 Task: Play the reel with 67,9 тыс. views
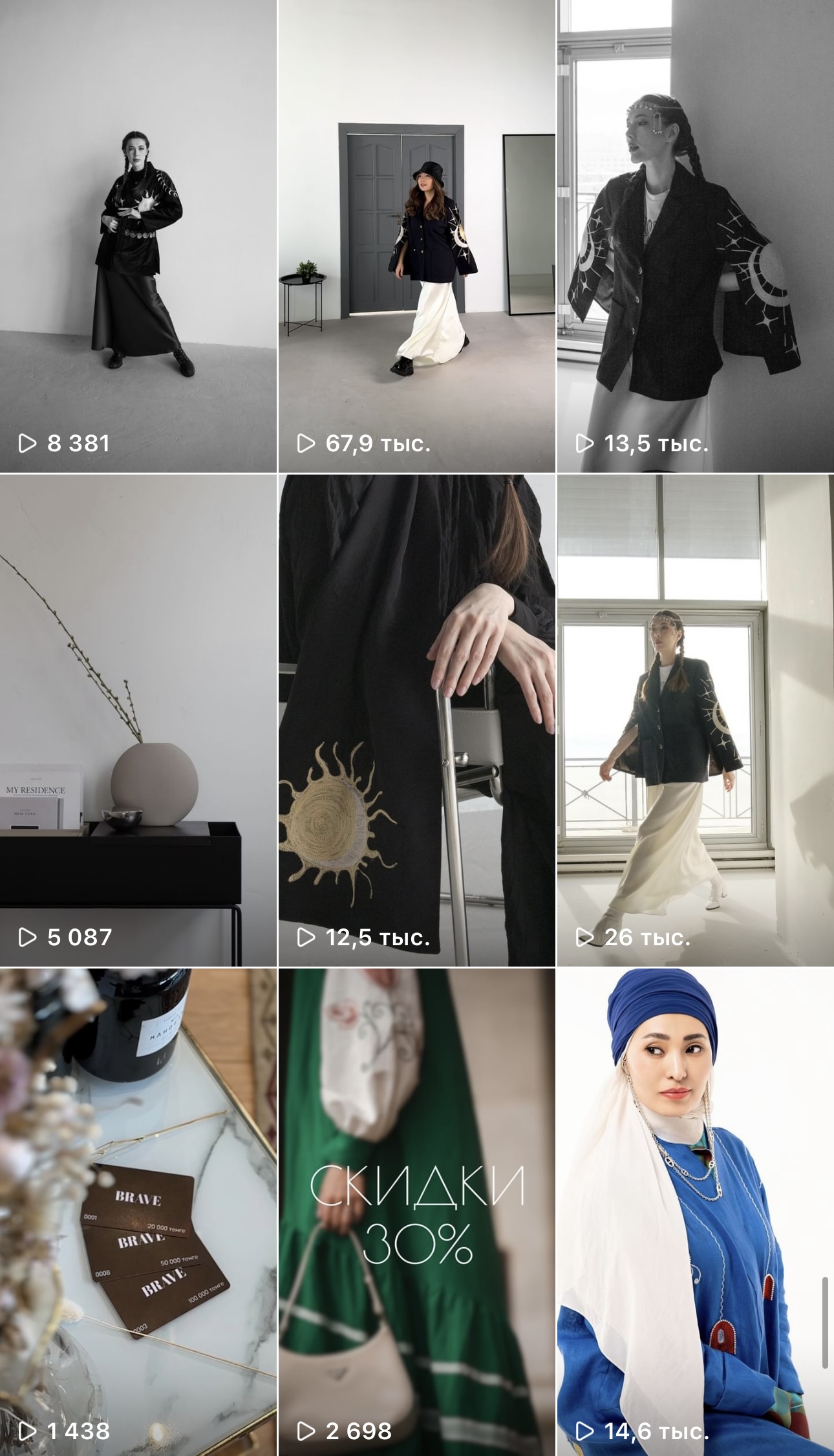pyautogui.click(x=416, y=236)
